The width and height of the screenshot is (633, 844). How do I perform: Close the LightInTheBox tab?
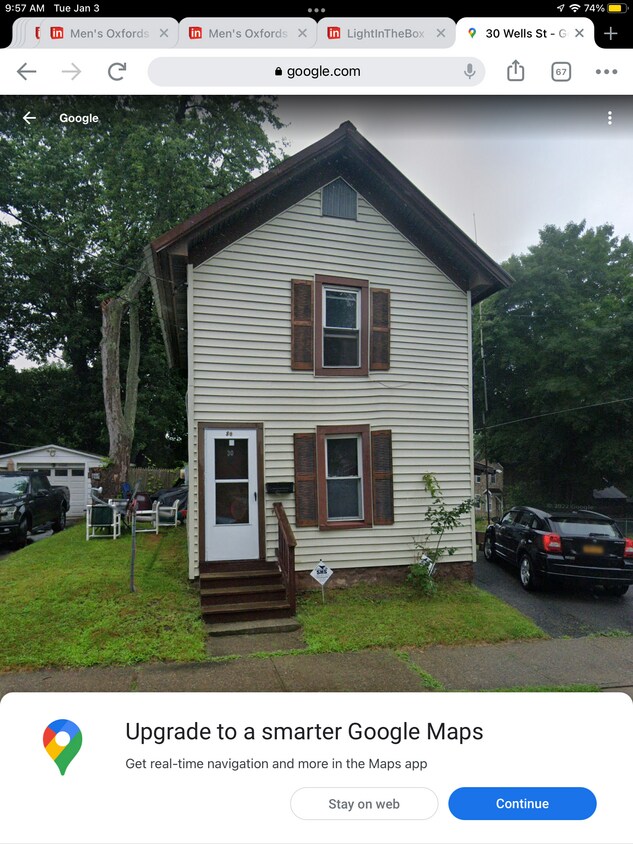click(441, 33)
